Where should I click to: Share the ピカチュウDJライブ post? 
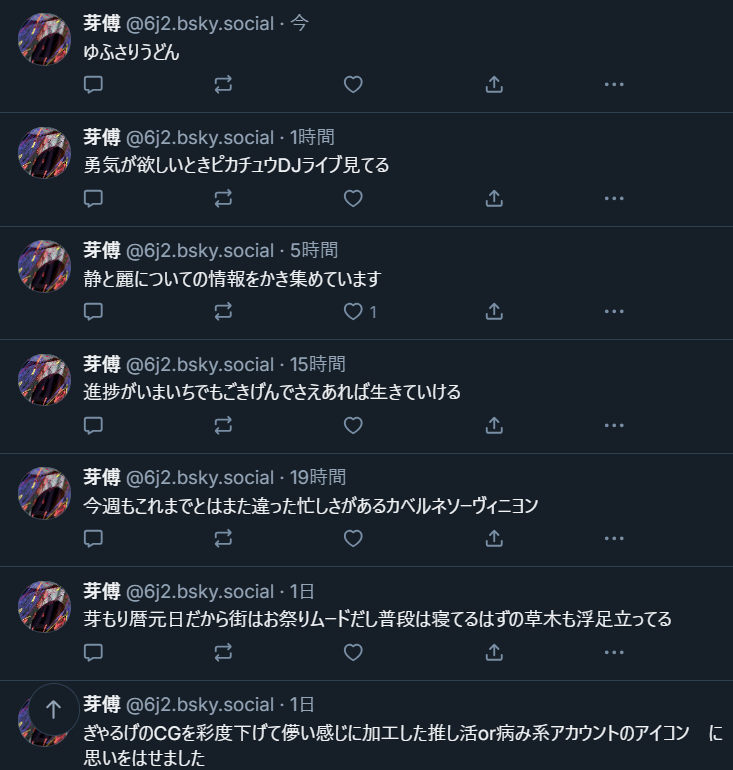pos(493,199)
